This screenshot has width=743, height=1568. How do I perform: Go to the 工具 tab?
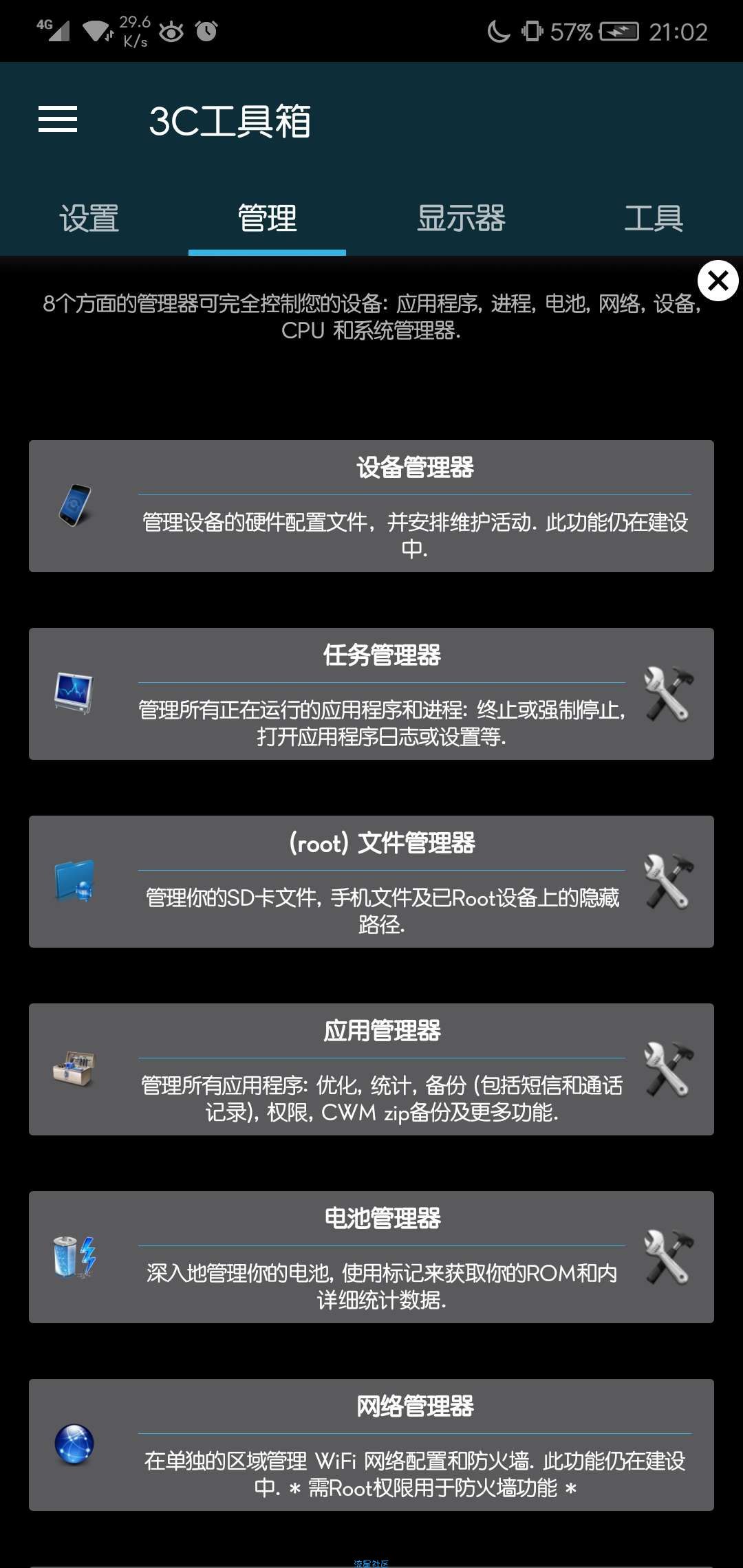point(653,219)
